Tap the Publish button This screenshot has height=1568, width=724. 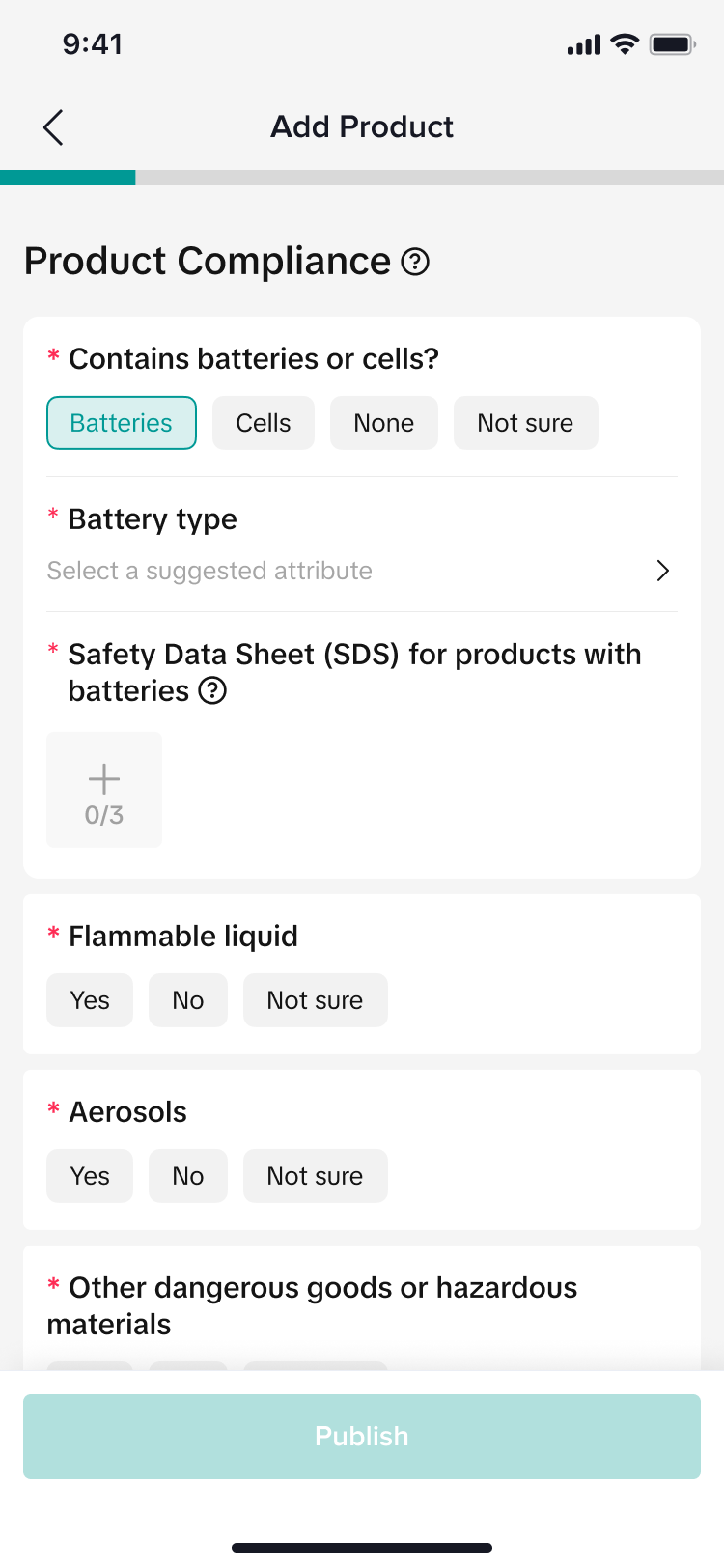(362, 1437)
